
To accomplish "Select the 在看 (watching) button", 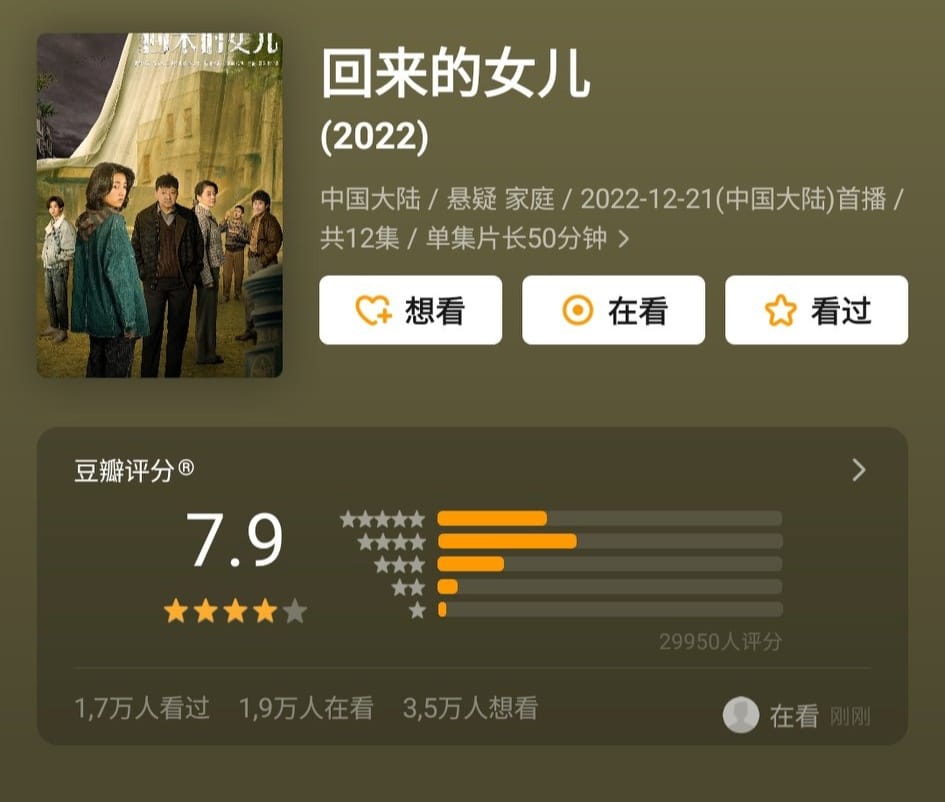I will click(613, 311).
